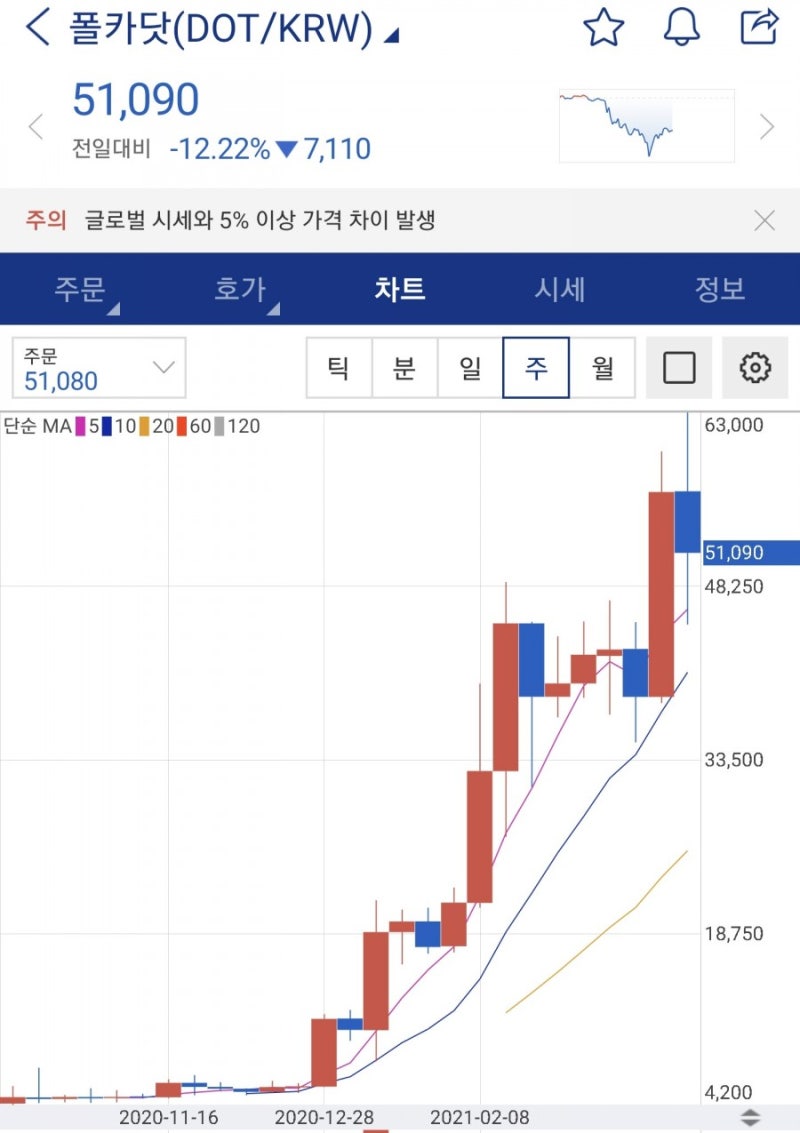Change chart style via the square icon
The width and height of the screenshot is (800, 1133).
pyautogui.click(x=678, y=367)
